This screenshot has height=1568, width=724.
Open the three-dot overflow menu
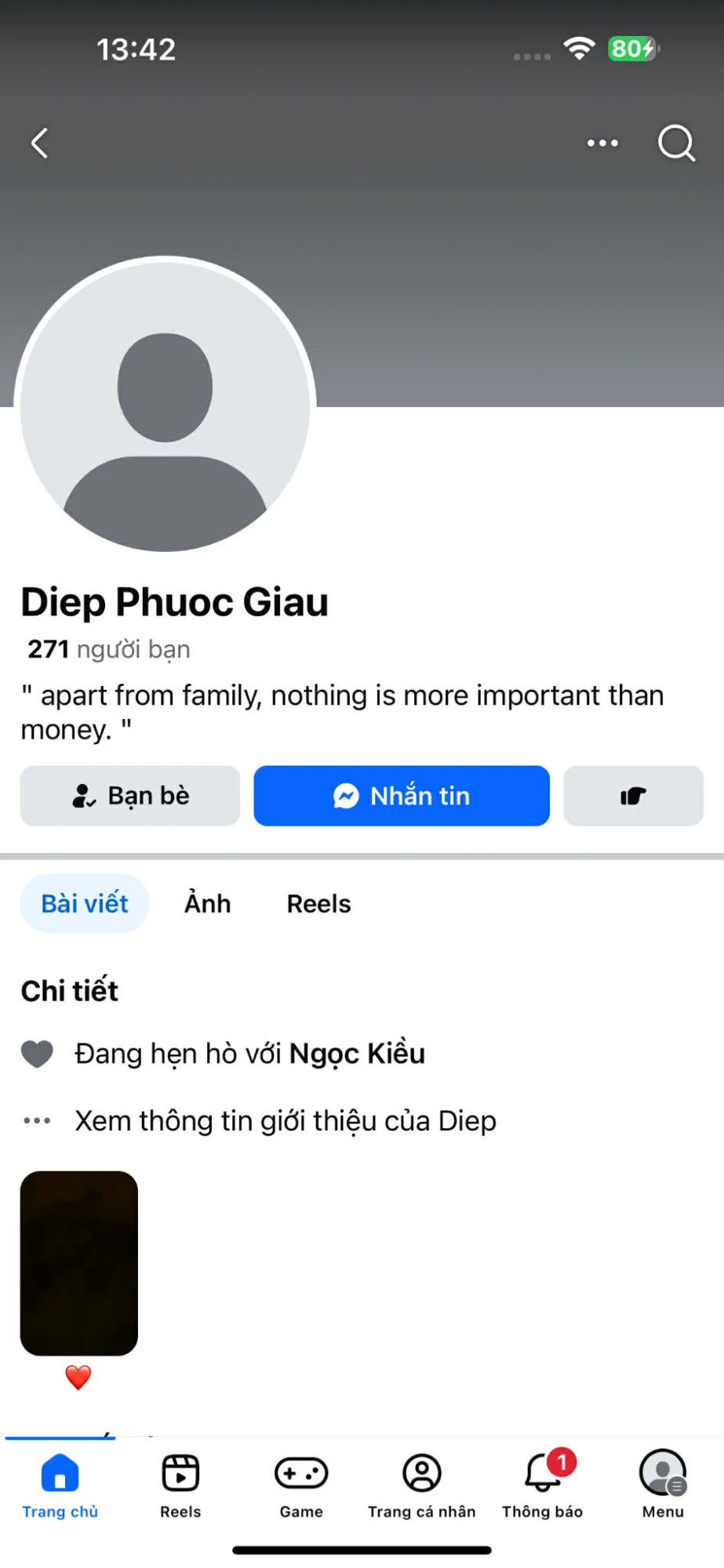point(602,143)
